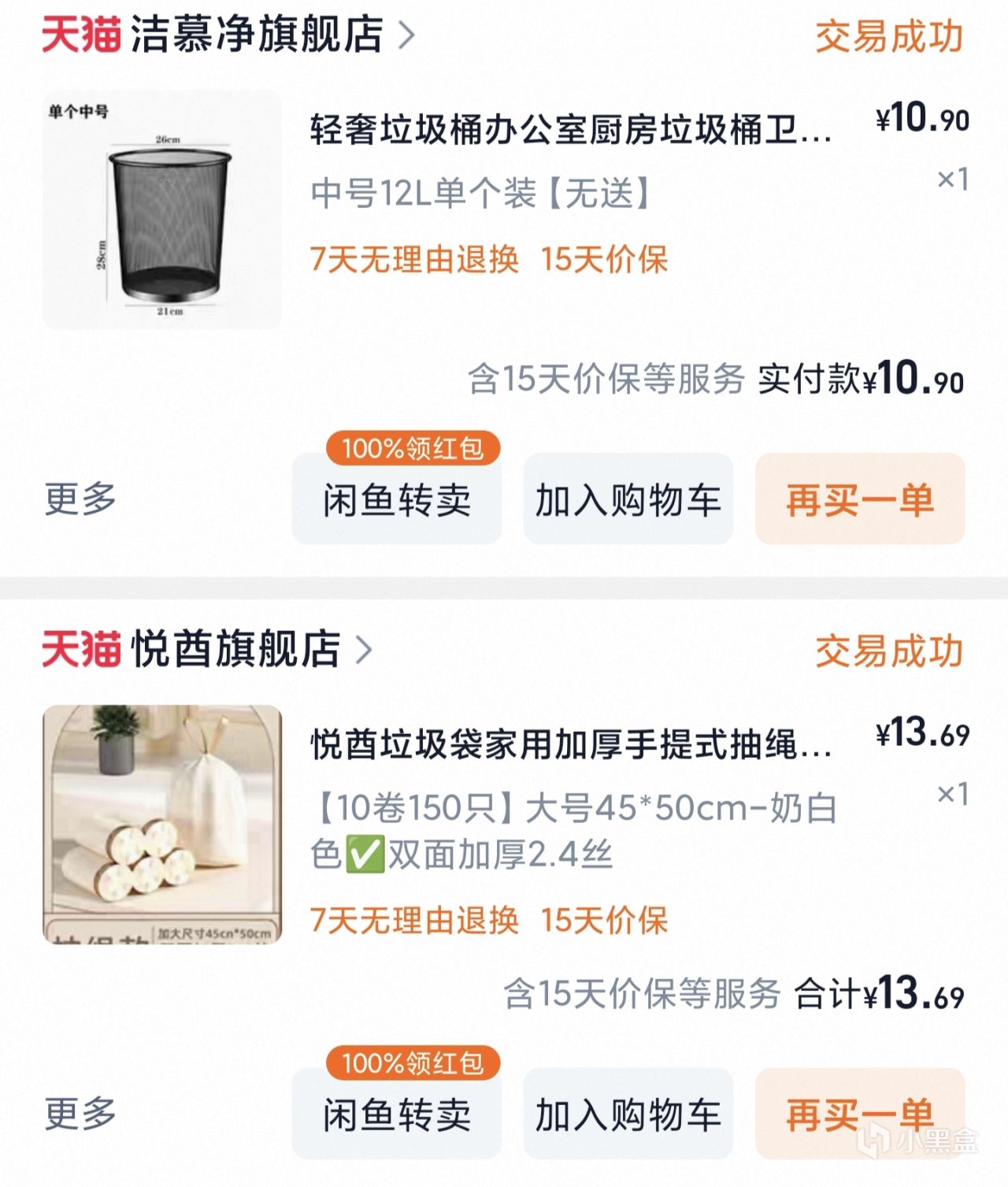This screenshot has width=1008, height=1187.
Task: Tap 更多 under the 垃圾桶 order
Action: [80, 499]
